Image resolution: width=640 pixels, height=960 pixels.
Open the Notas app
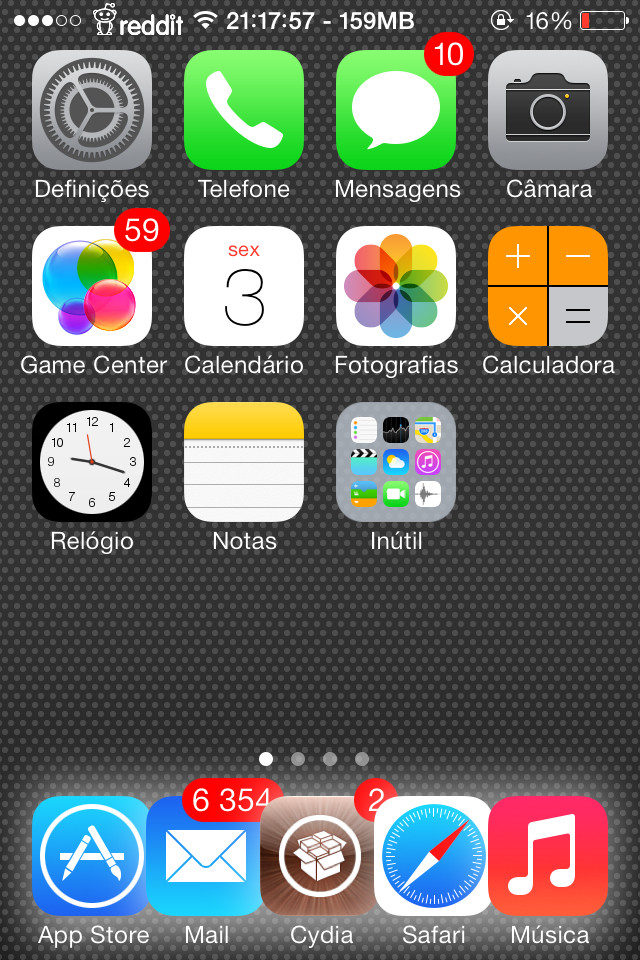click(244, 462)
